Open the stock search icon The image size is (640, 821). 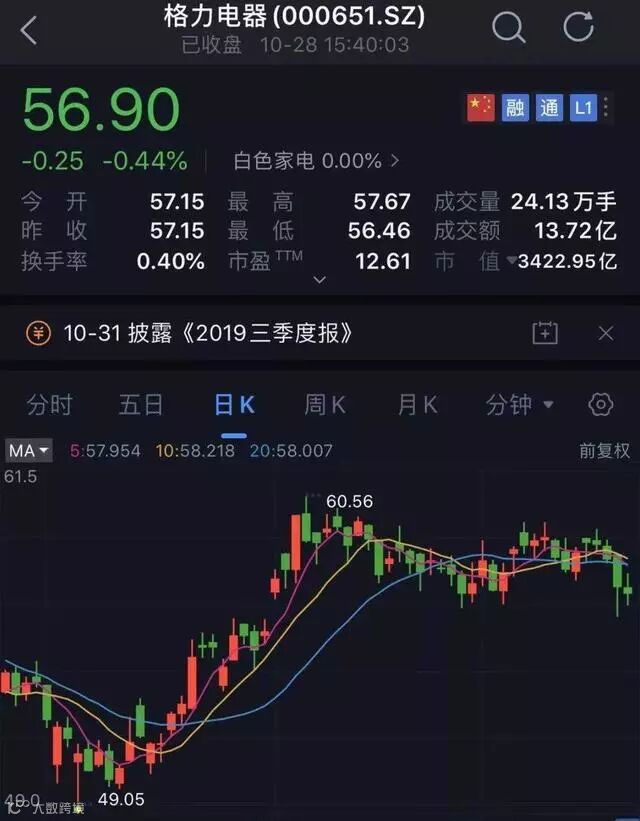coord(508,28)
